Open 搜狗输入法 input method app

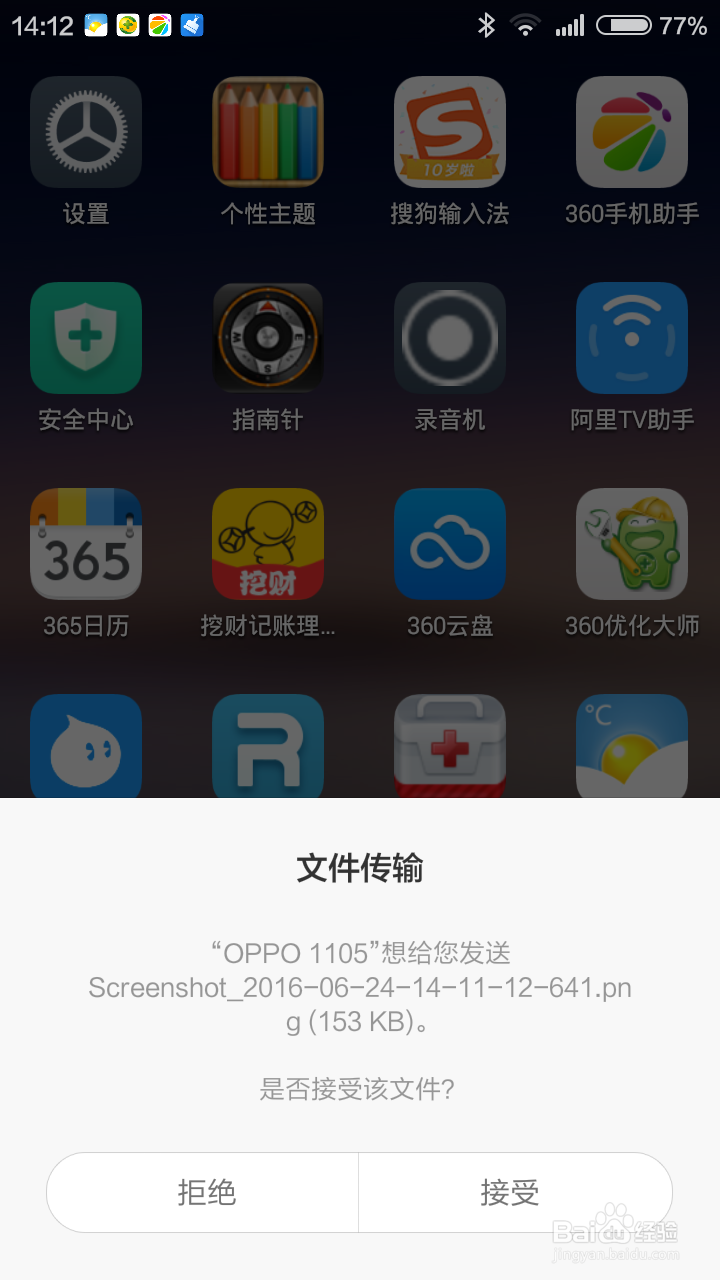pos(450,132)
